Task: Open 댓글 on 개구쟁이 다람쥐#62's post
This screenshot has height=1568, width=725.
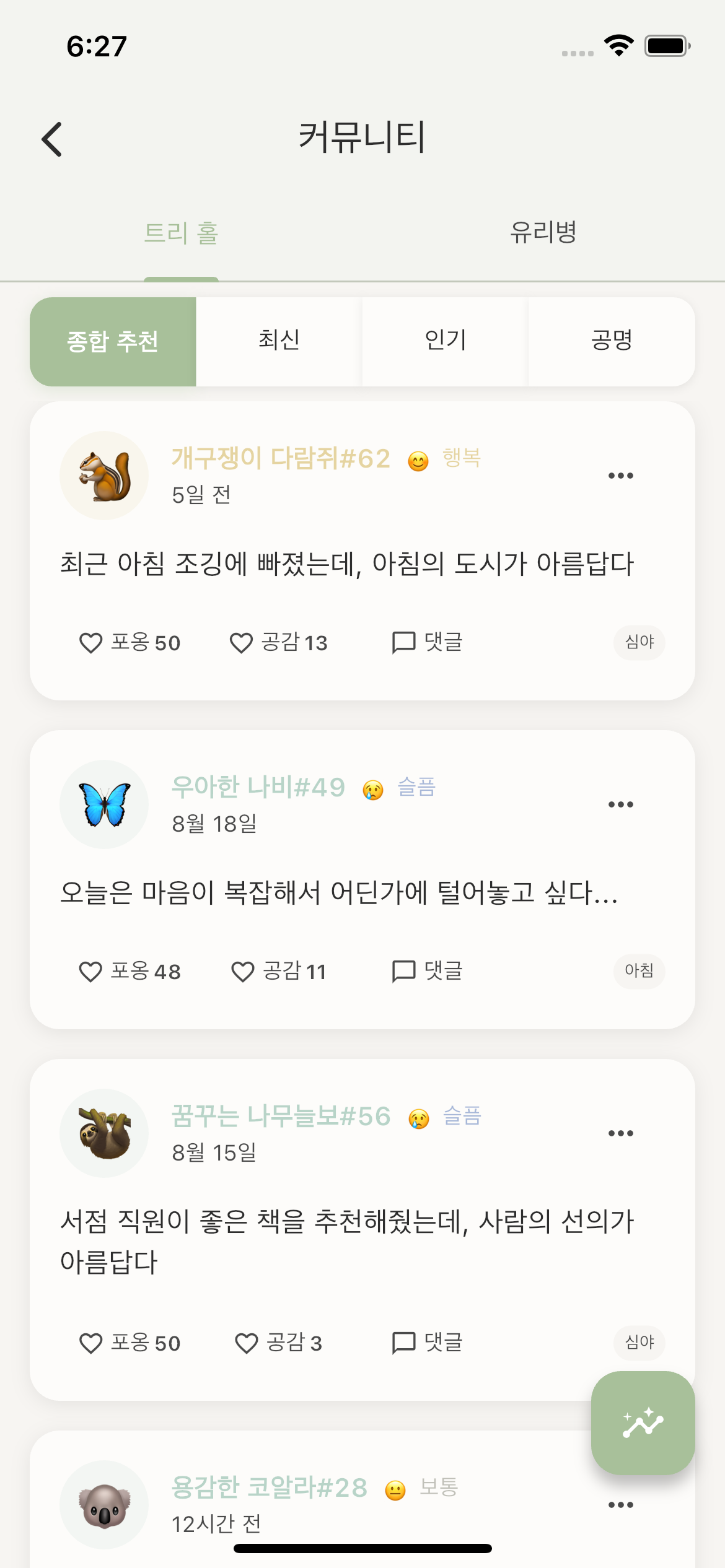Action: tap(427, 643)
